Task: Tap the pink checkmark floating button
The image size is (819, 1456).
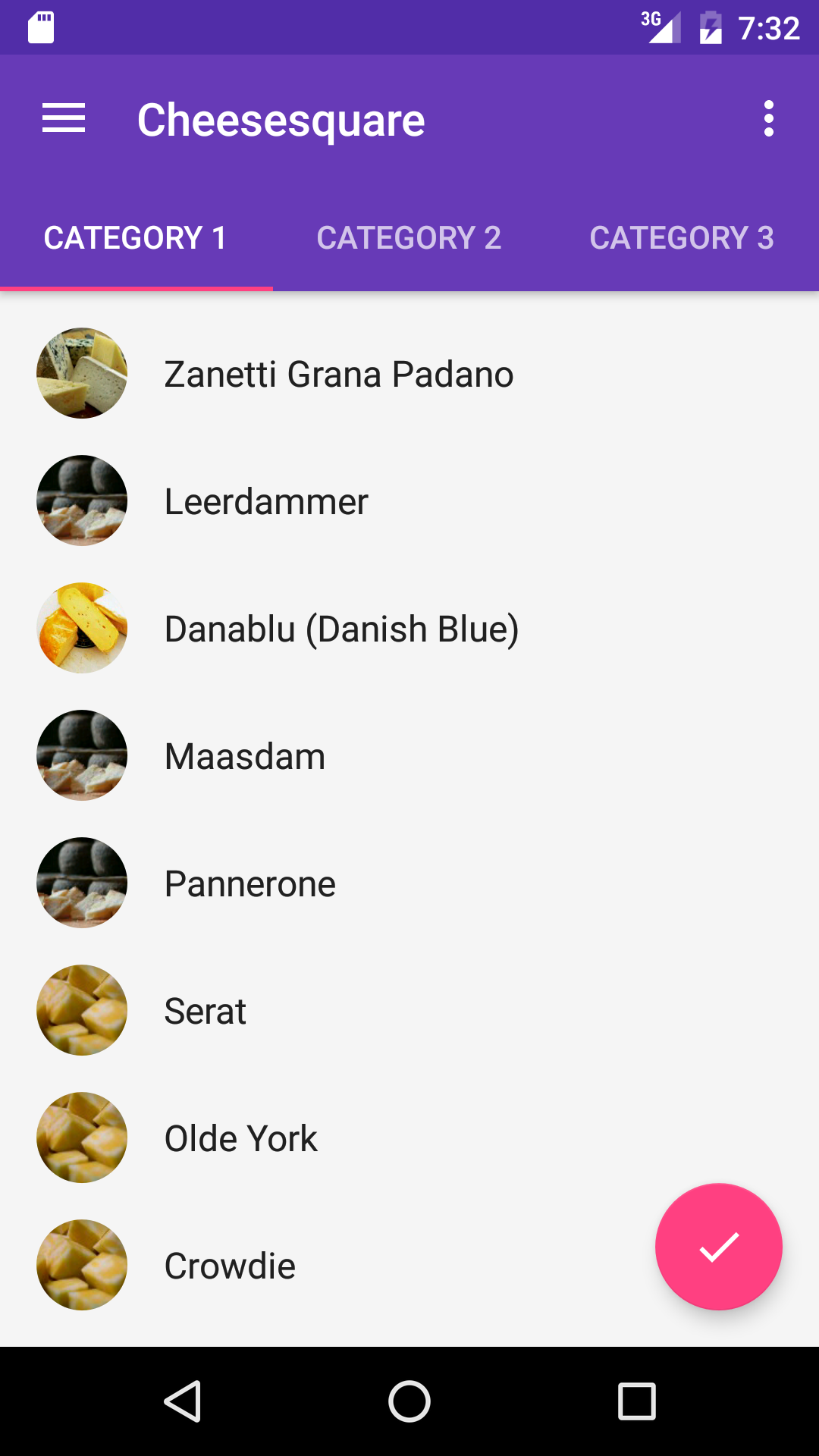Action: point(719,1247)
